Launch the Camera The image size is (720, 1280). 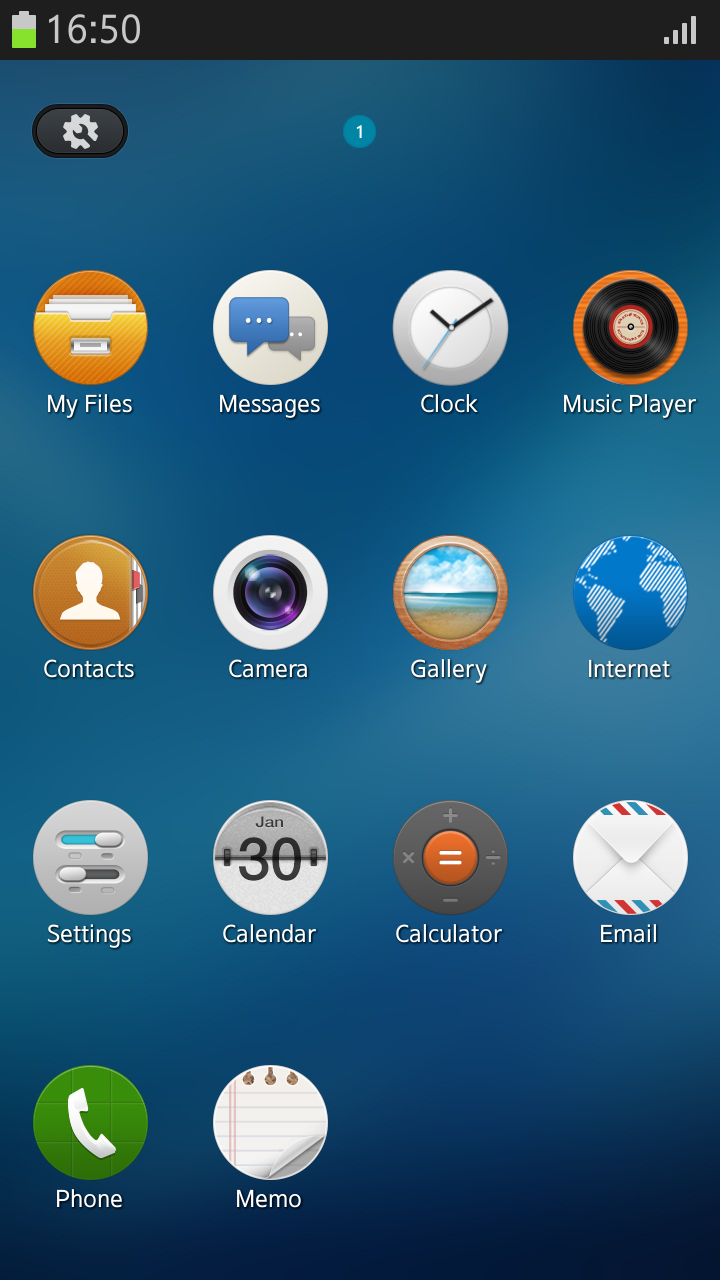tap(270, 593)
